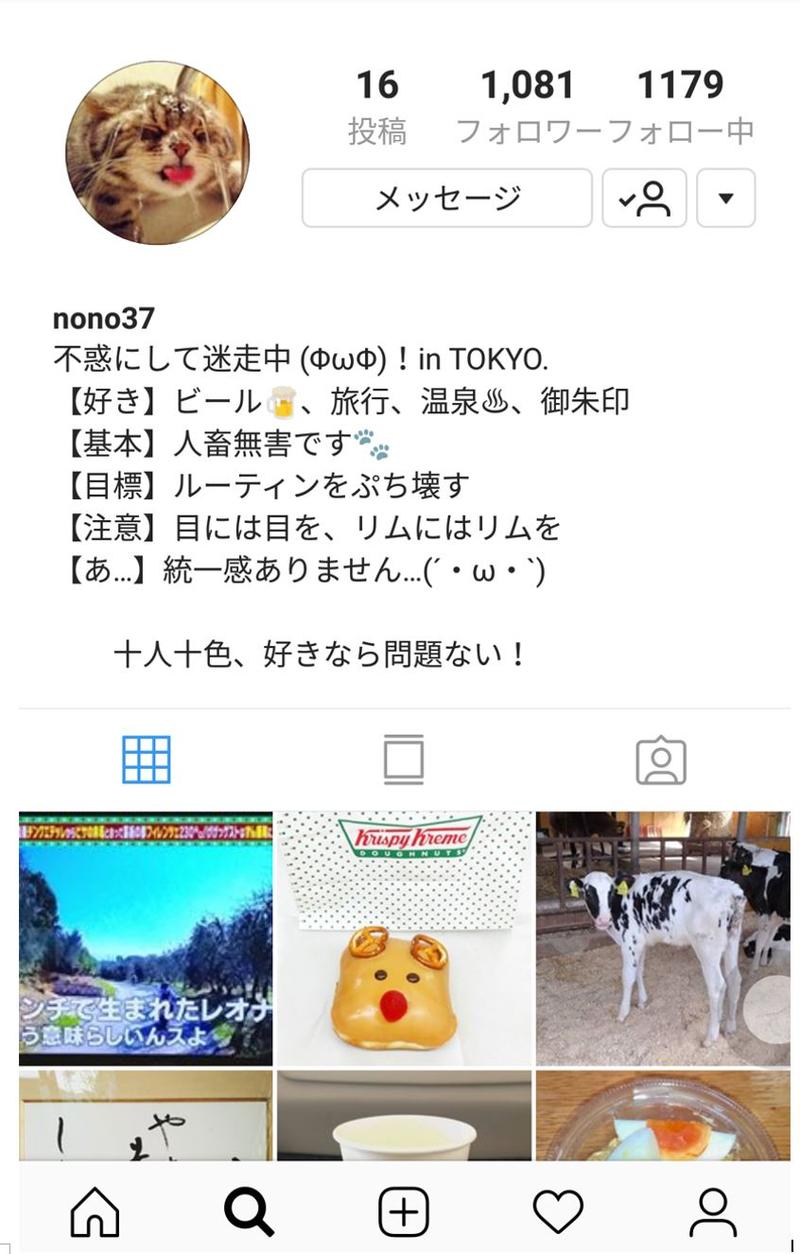
Task: View nono37's profile picture
Action: pos(158,152)
